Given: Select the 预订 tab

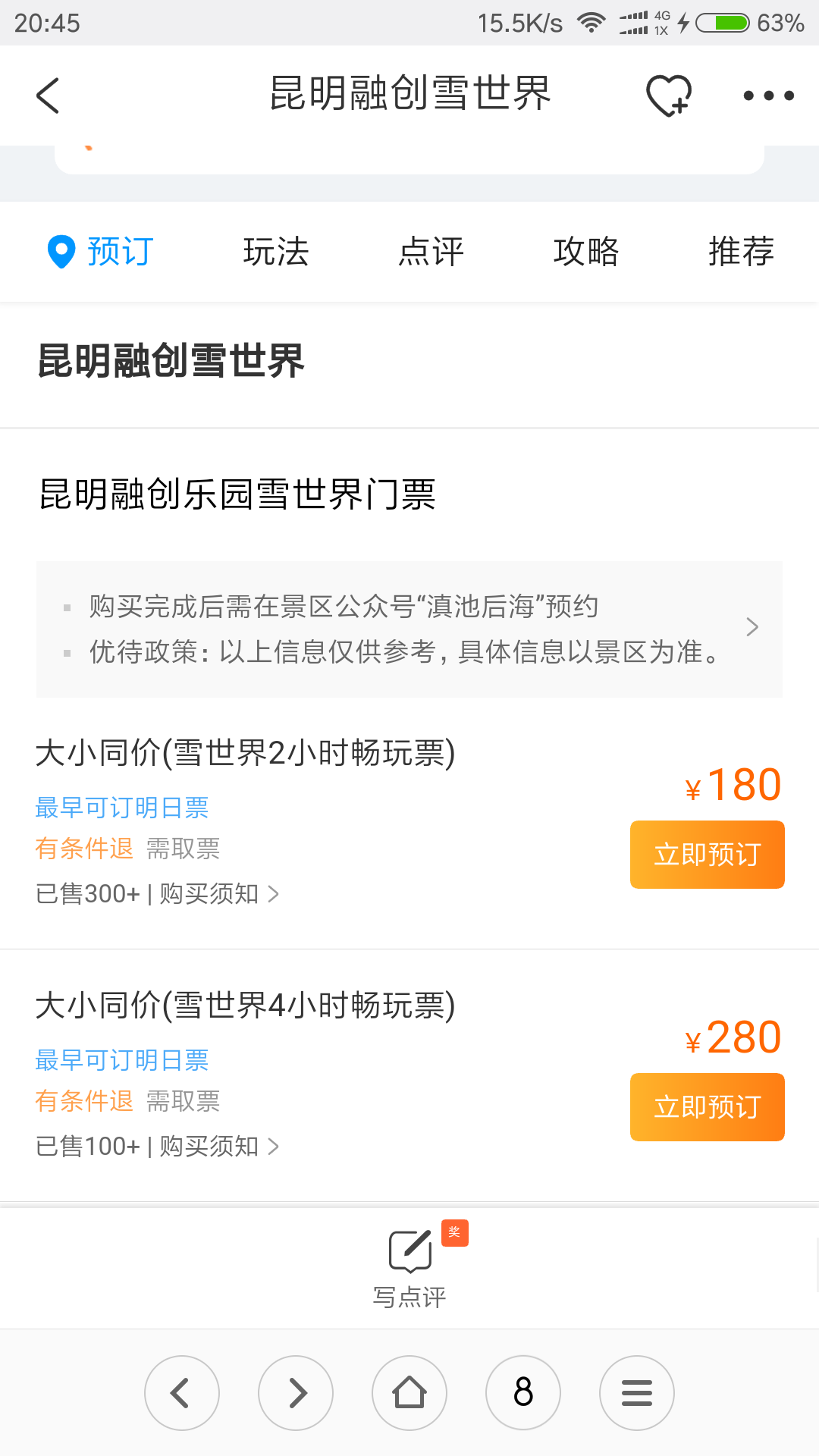Looking at the screenshot, I should coord(101,252).
